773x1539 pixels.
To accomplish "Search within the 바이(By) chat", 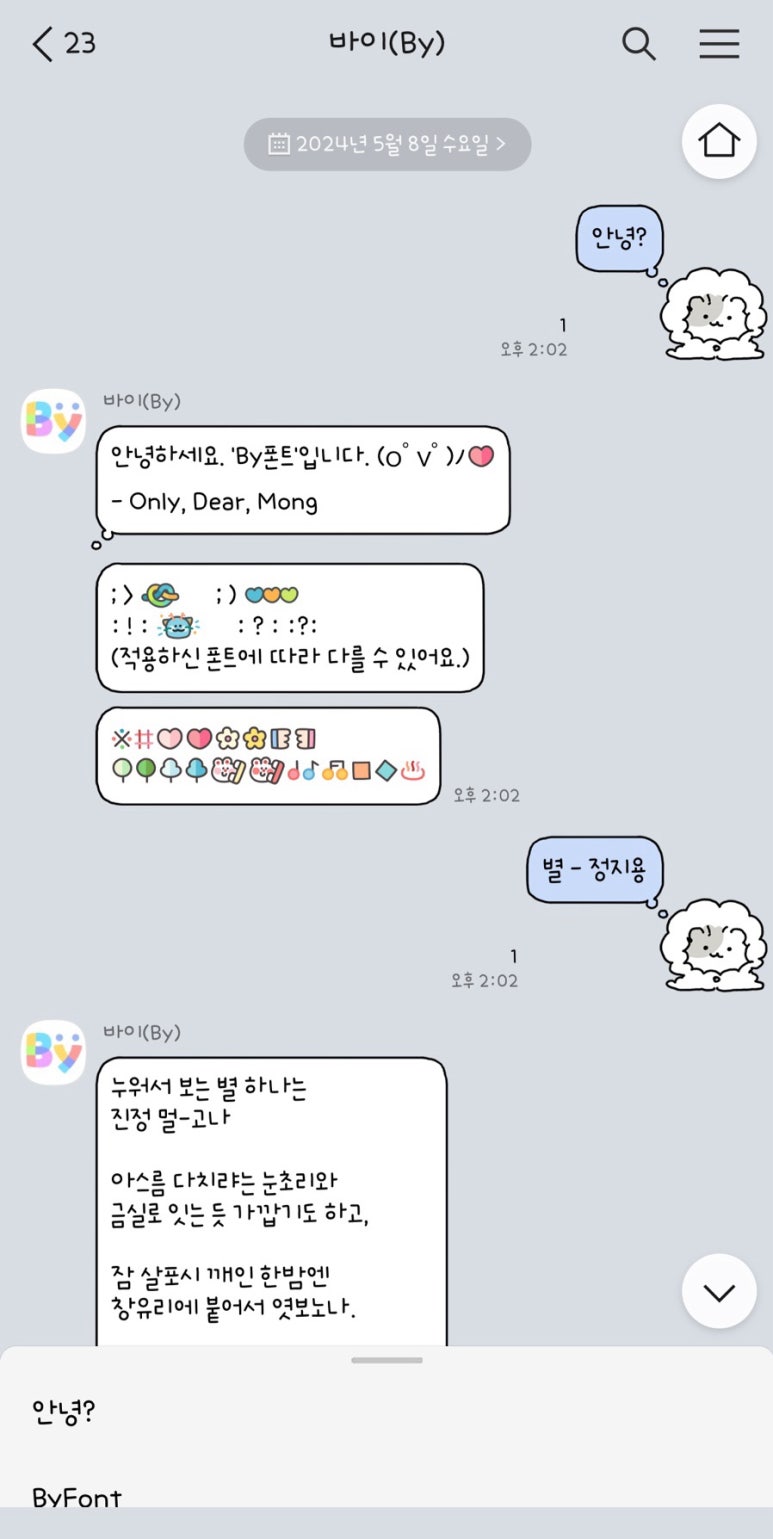I will pyautogui.click(x=638, y=44).
